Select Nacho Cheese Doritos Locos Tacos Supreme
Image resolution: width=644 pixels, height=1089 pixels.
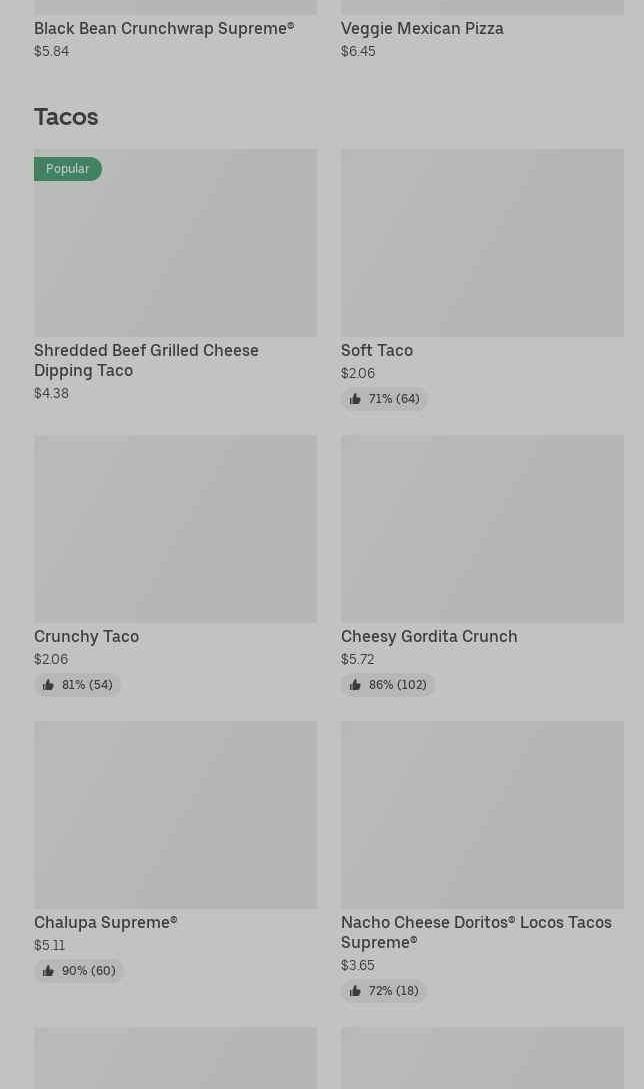point(482,815)
